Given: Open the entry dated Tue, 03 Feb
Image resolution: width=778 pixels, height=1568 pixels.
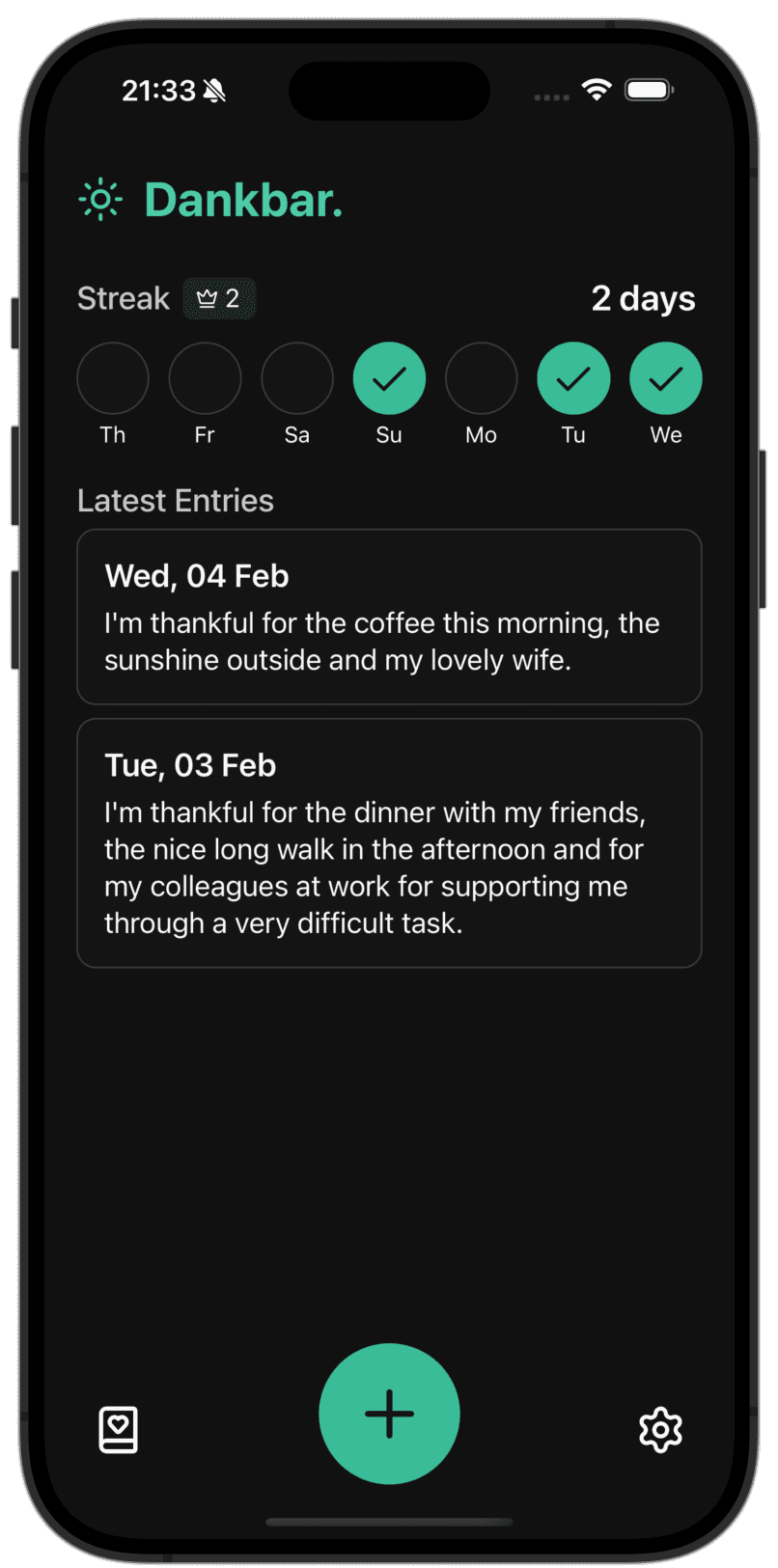Looking at the screenshot, I should click(x=389, y=841).
